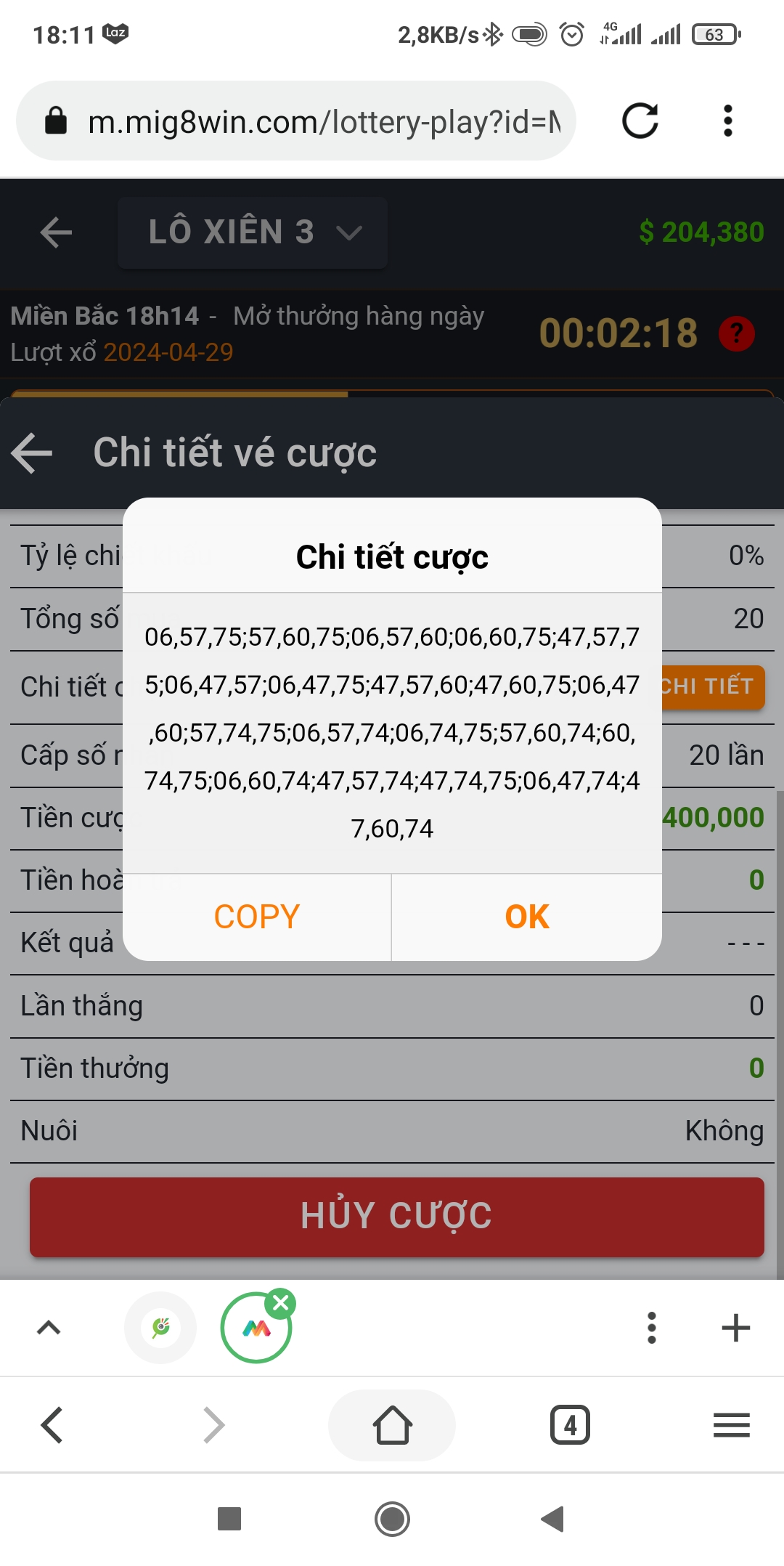Open the tab switcher showing 4
The image size is (784, 1566).
(570, 1425)
